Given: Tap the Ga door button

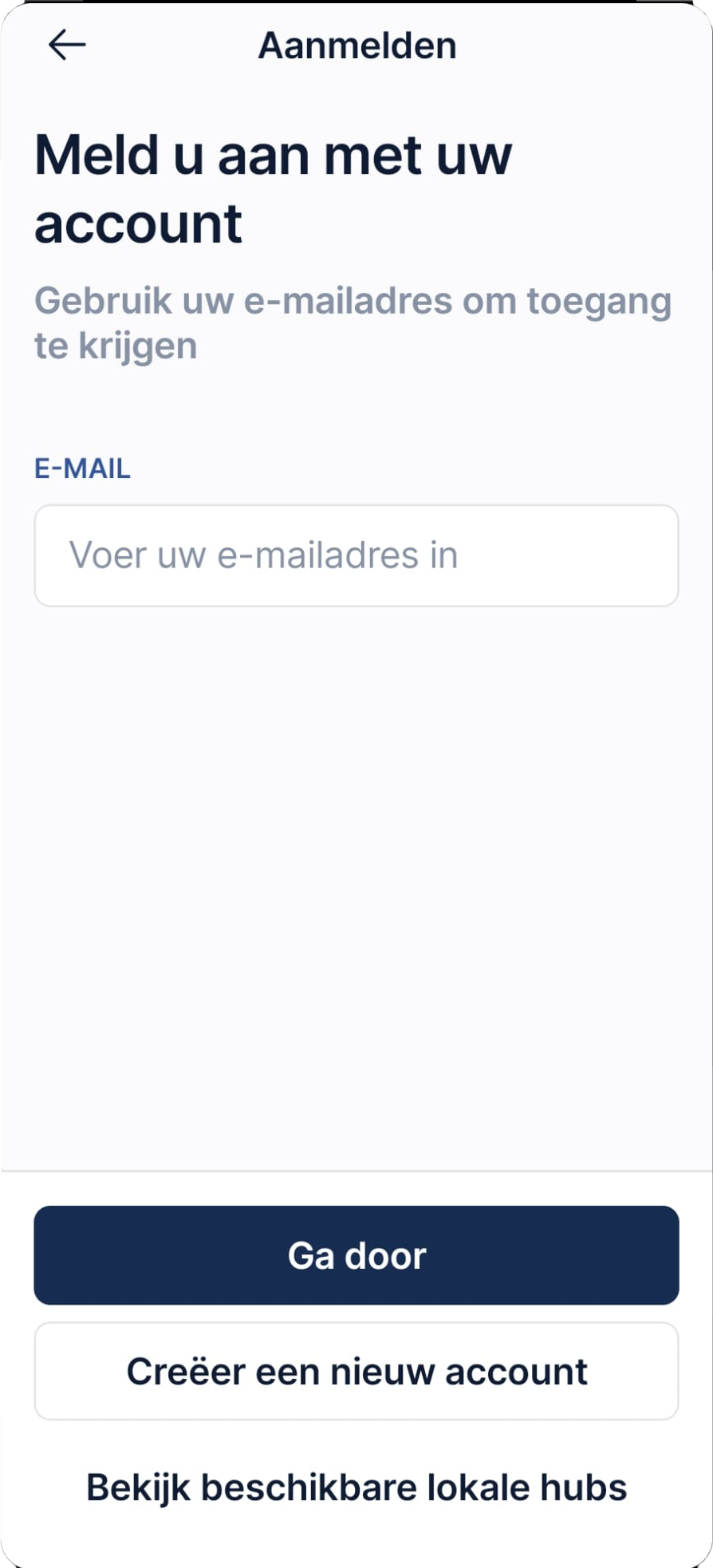Looking at the screenshot, I should coord(356,1255).
